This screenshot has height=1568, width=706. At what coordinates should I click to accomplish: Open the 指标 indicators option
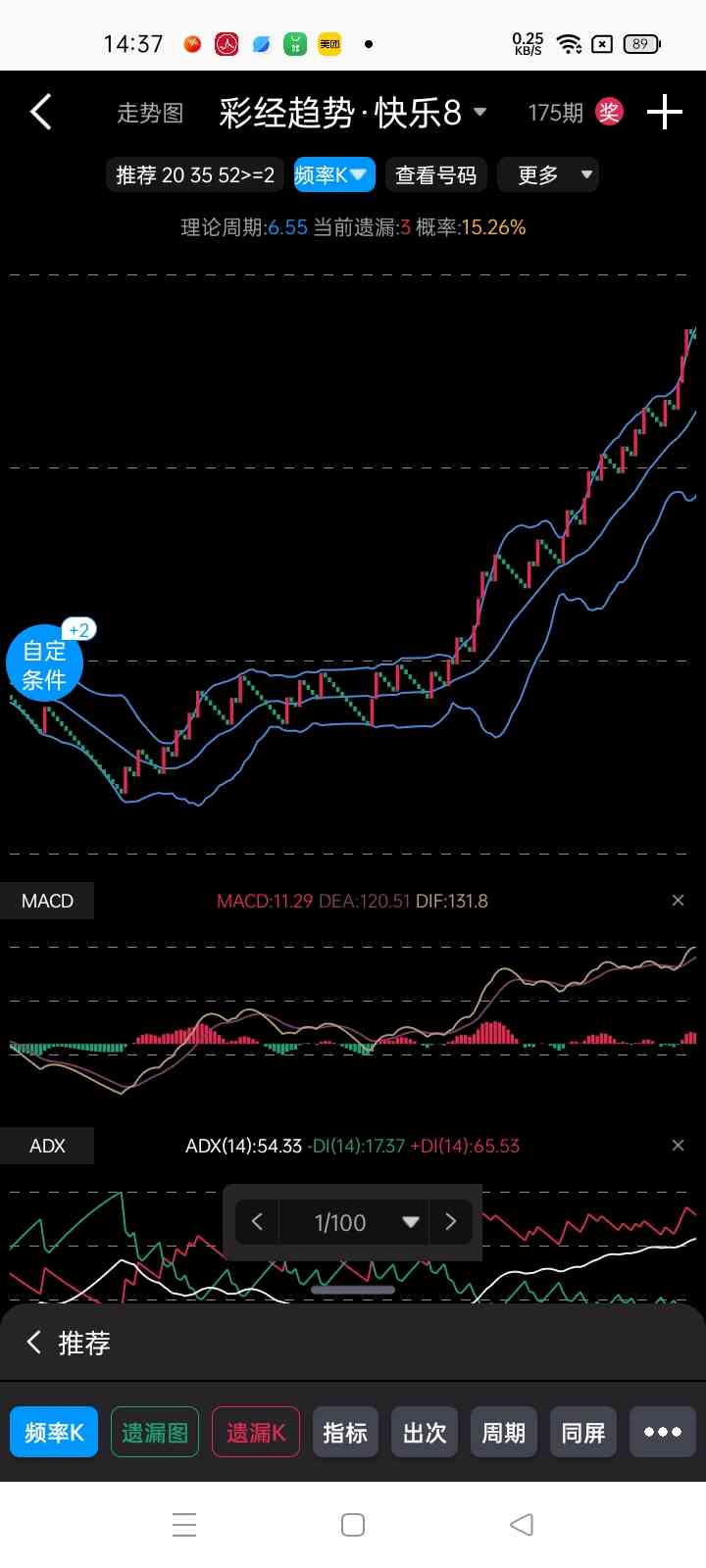345,1433
